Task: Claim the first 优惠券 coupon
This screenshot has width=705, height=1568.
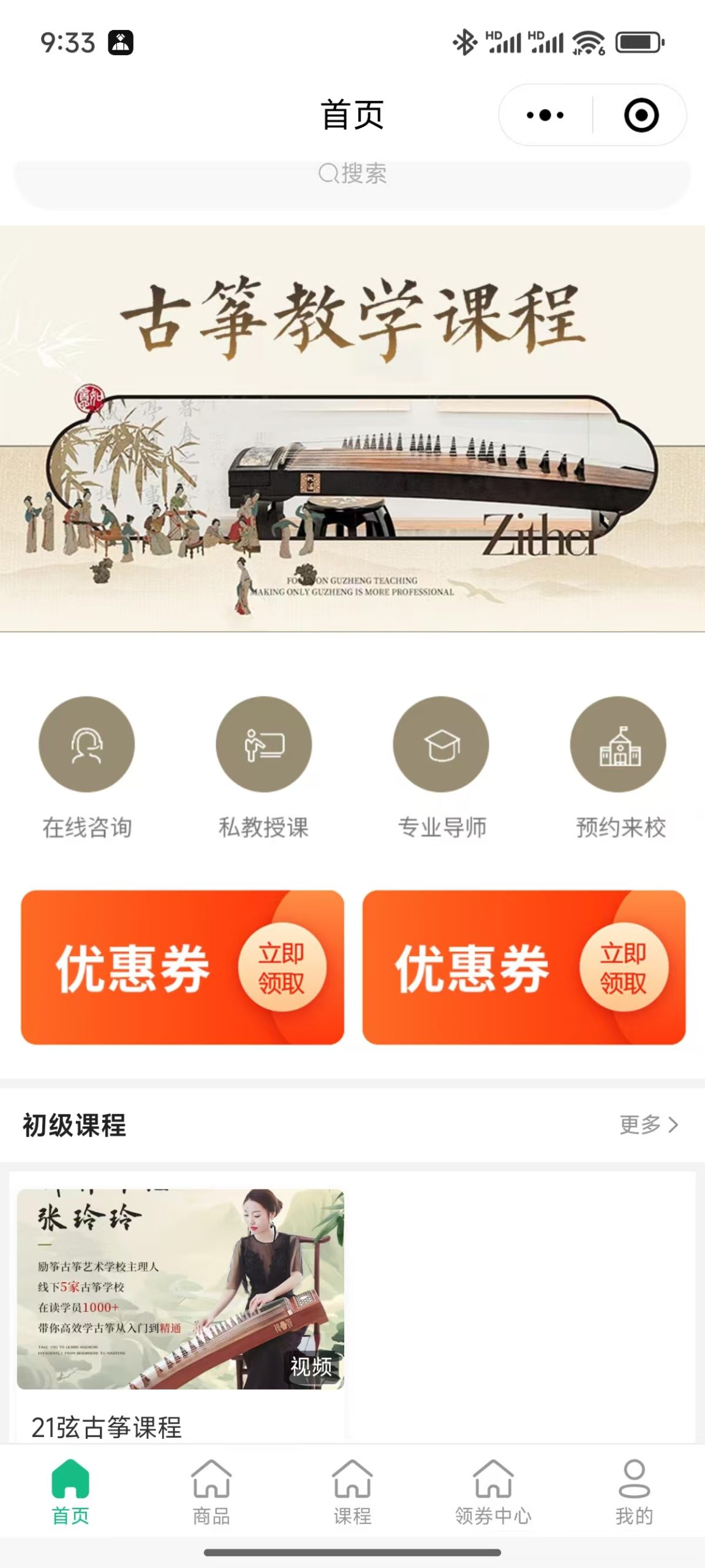Action: (183, 968)
